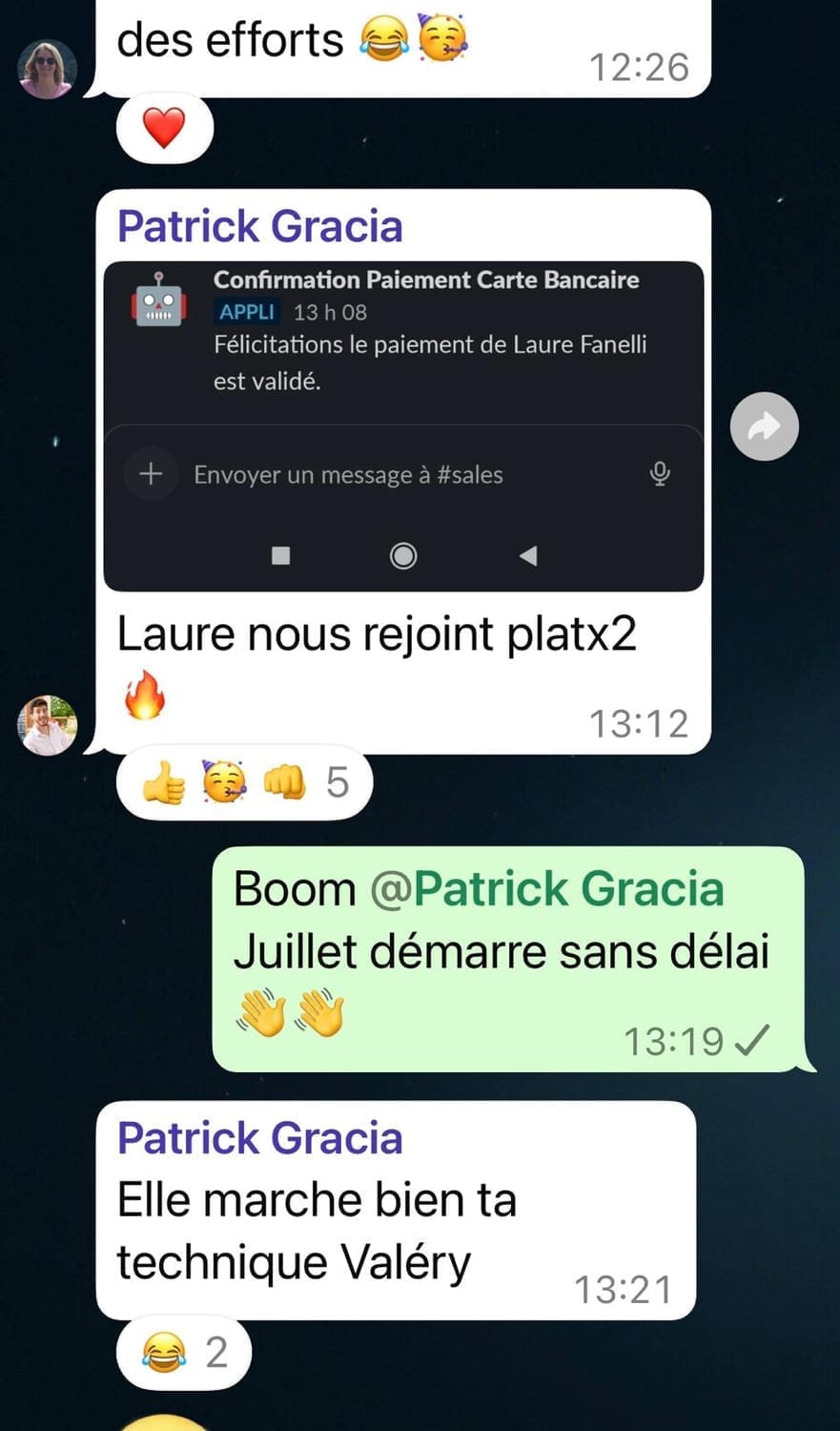Open the sender avatar beside "des efforts" message
The width and height of the screenshot is (840, 1431).
tap(47, 69)
